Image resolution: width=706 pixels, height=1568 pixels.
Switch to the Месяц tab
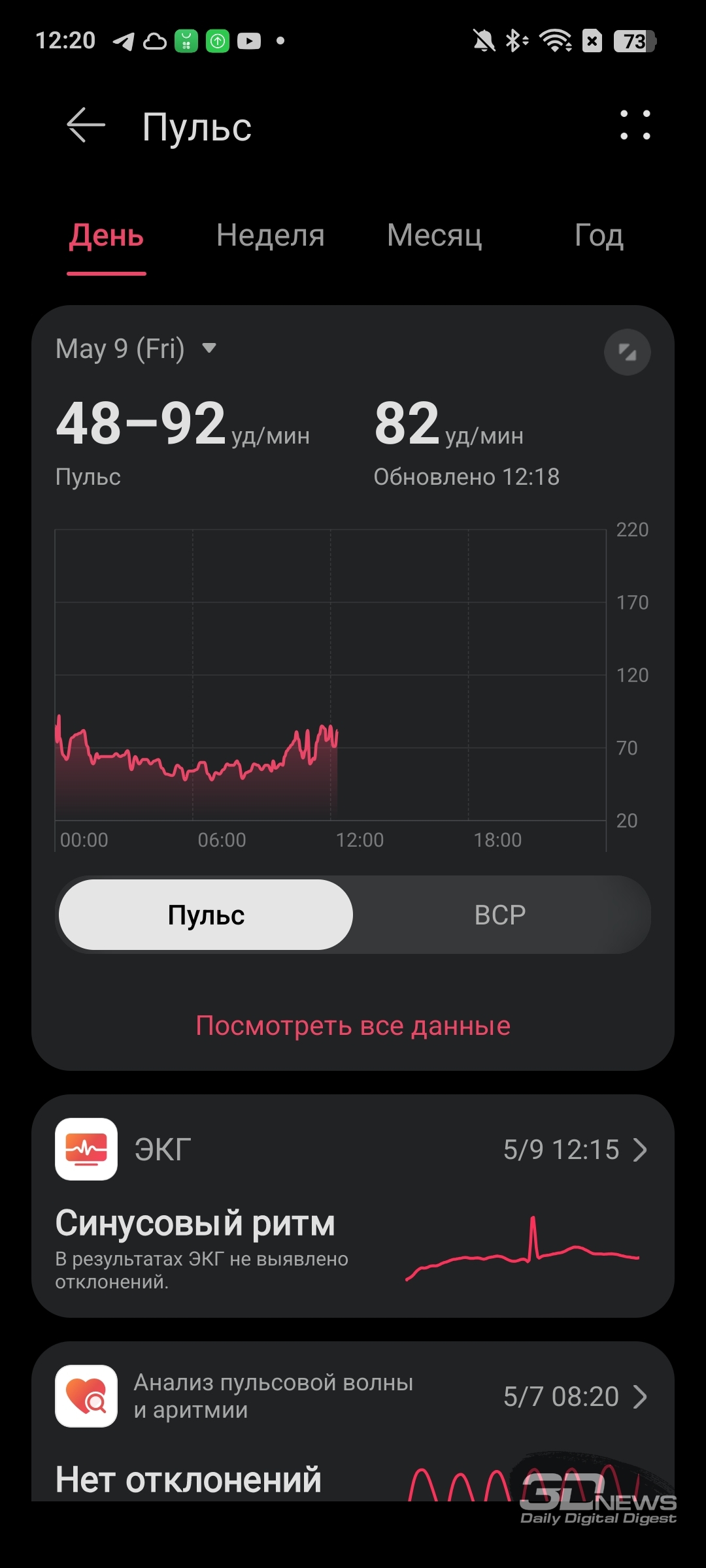[x=434, y=235]
